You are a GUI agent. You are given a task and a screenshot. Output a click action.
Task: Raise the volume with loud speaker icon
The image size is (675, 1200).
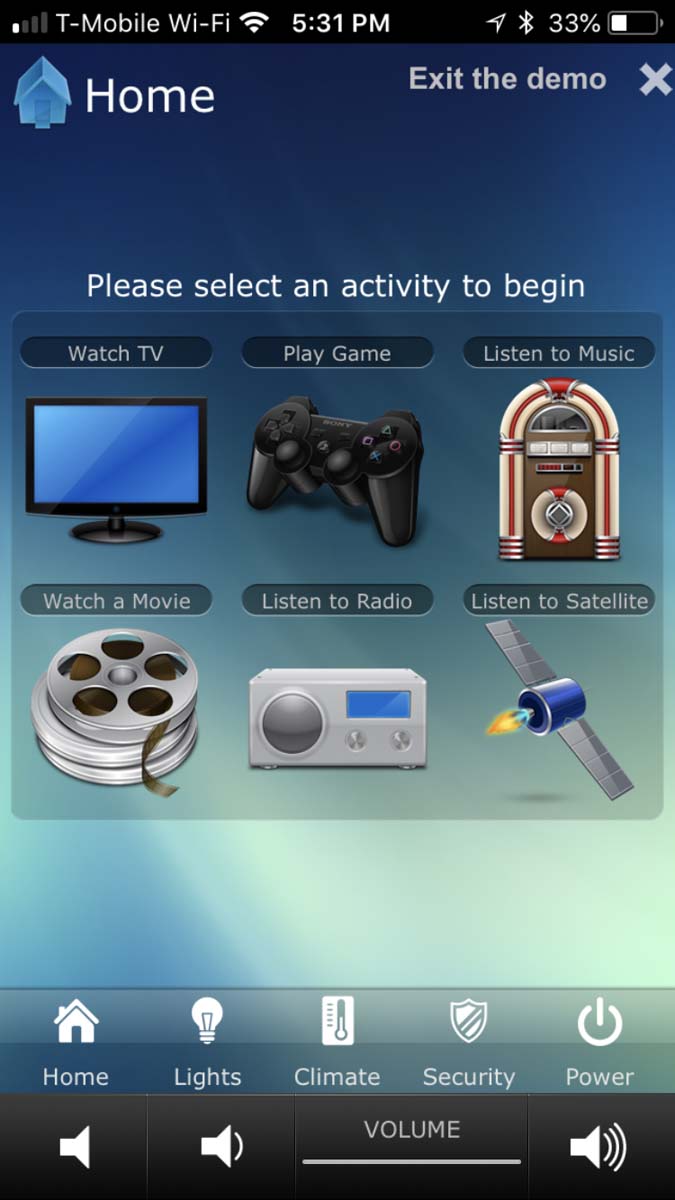[597, 1147]
